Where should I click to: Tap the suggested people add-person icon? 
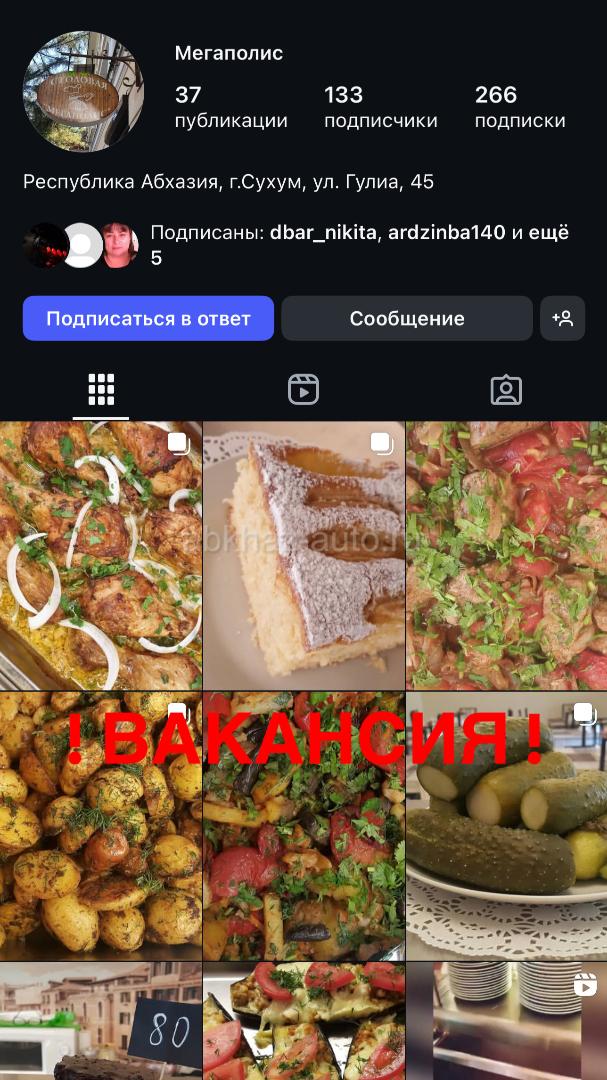(x=562, y=318)
